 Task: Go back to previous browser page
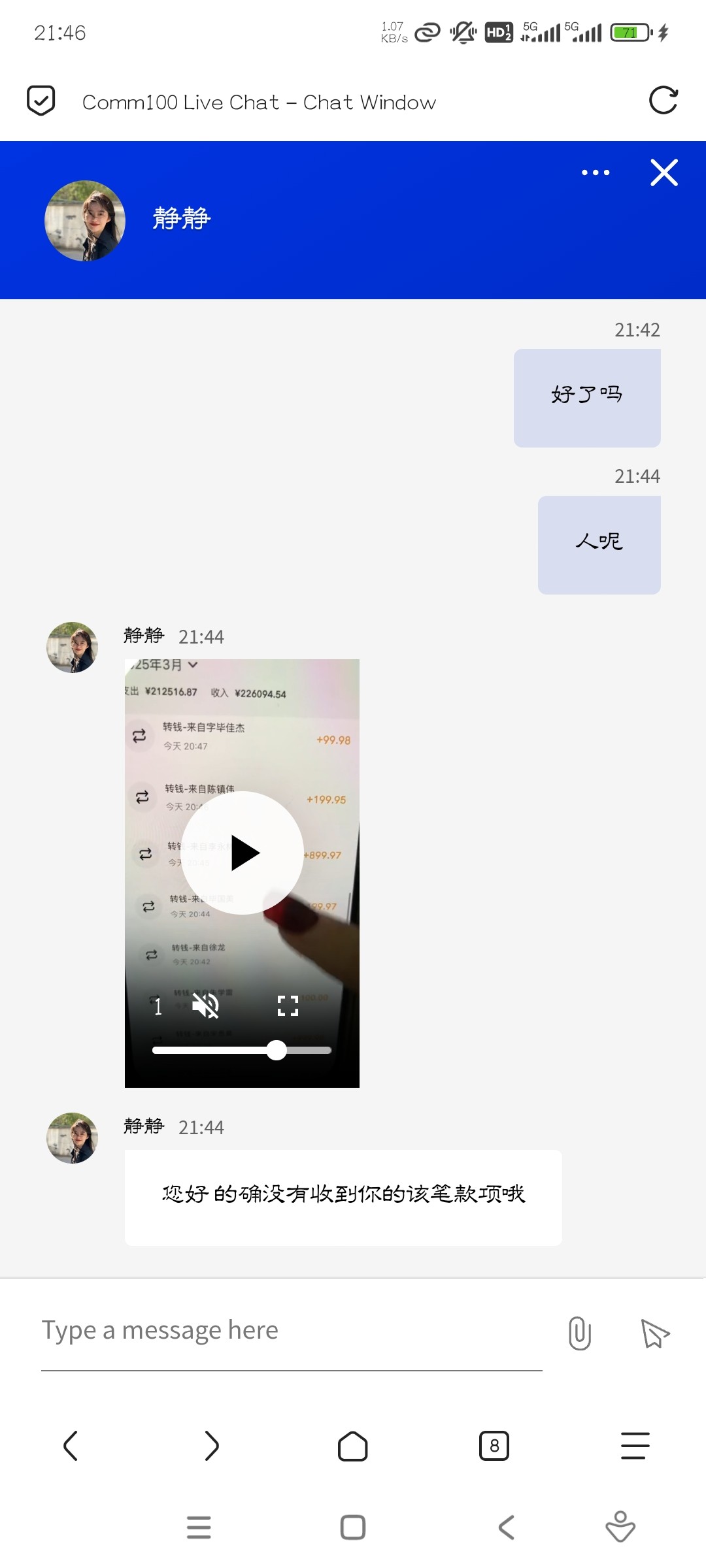71,1445
